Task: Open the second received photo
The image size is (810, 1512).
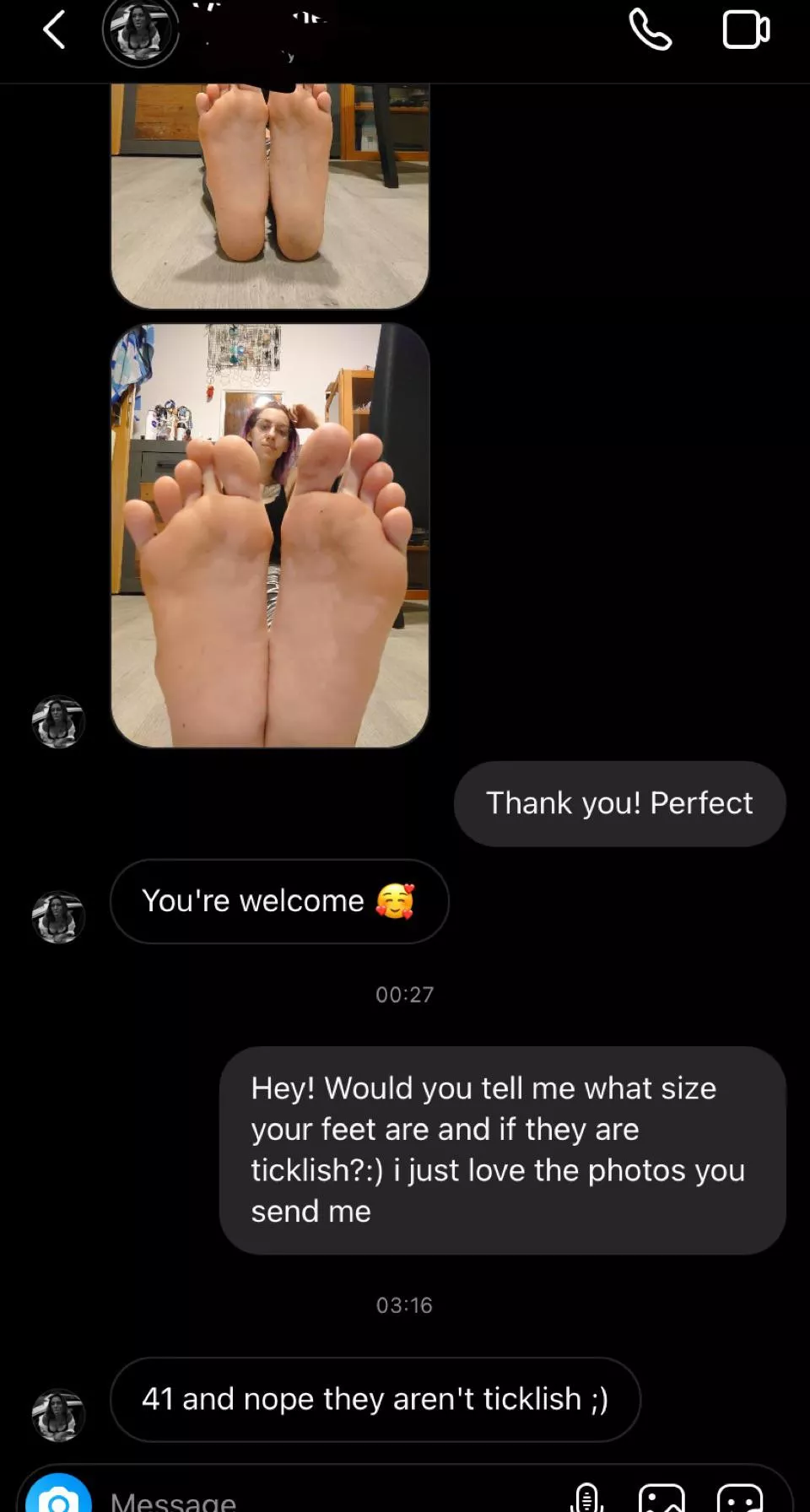Action: coord(270,536)
